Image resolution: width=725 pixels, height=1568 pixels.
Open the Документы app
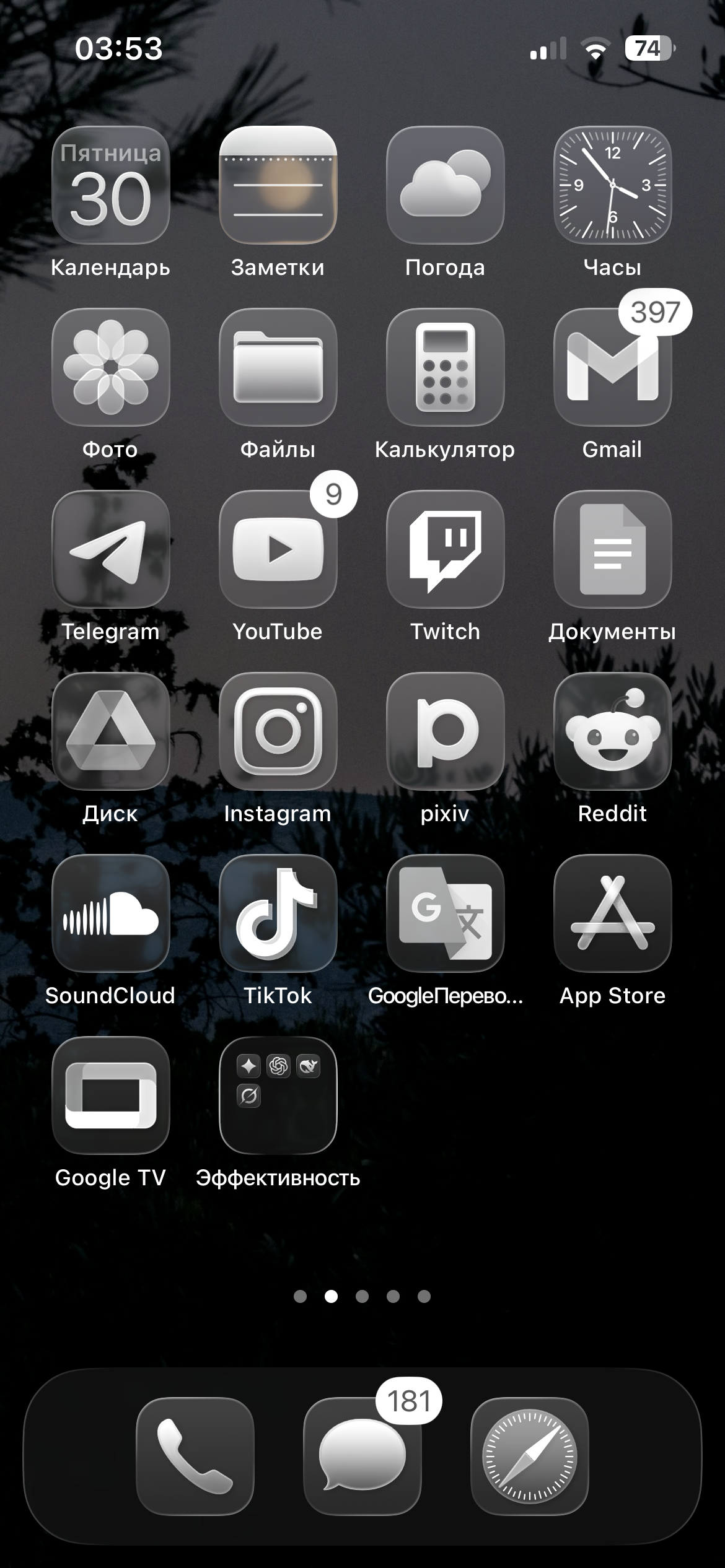pos(612,549)
